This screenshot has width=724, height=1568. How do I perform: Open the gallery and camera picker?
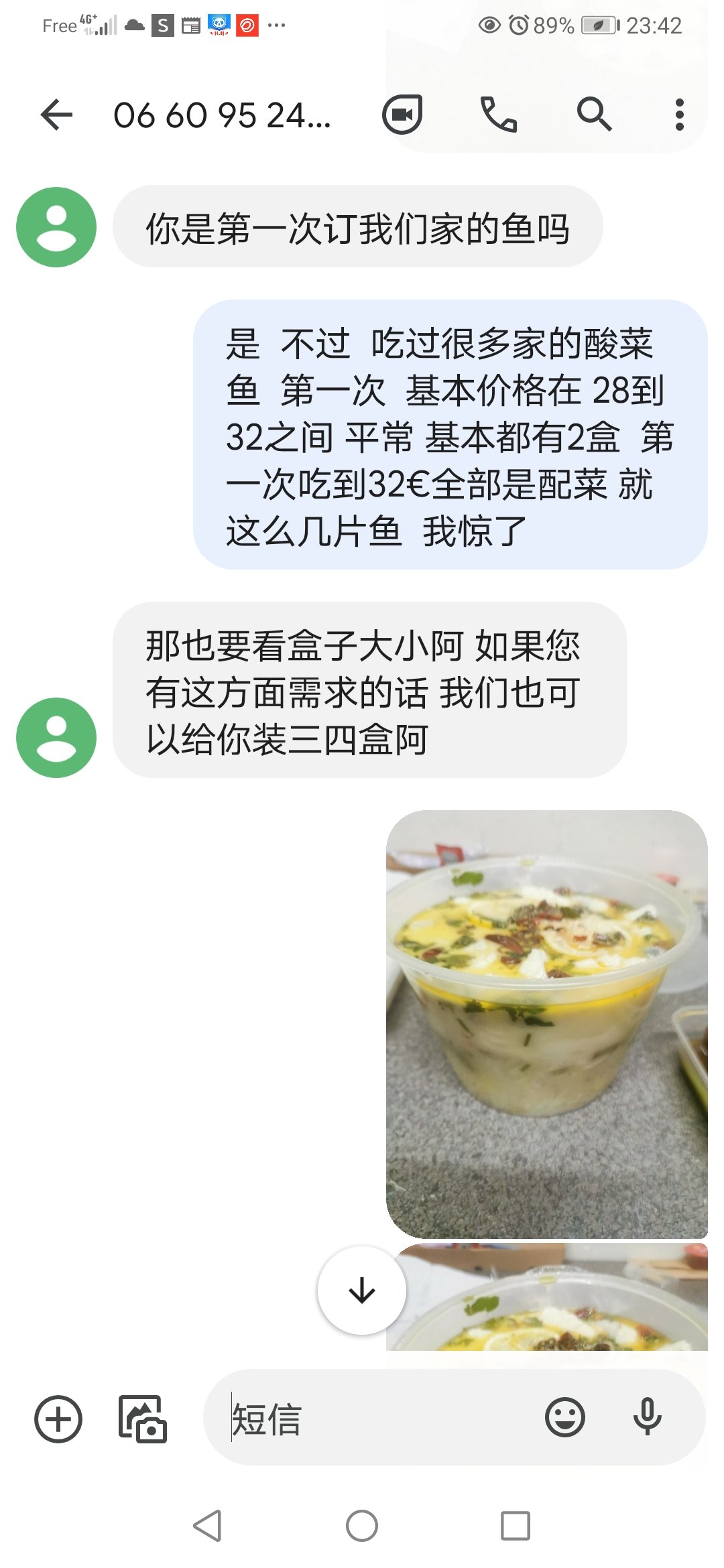click(x=142, y=1419)
